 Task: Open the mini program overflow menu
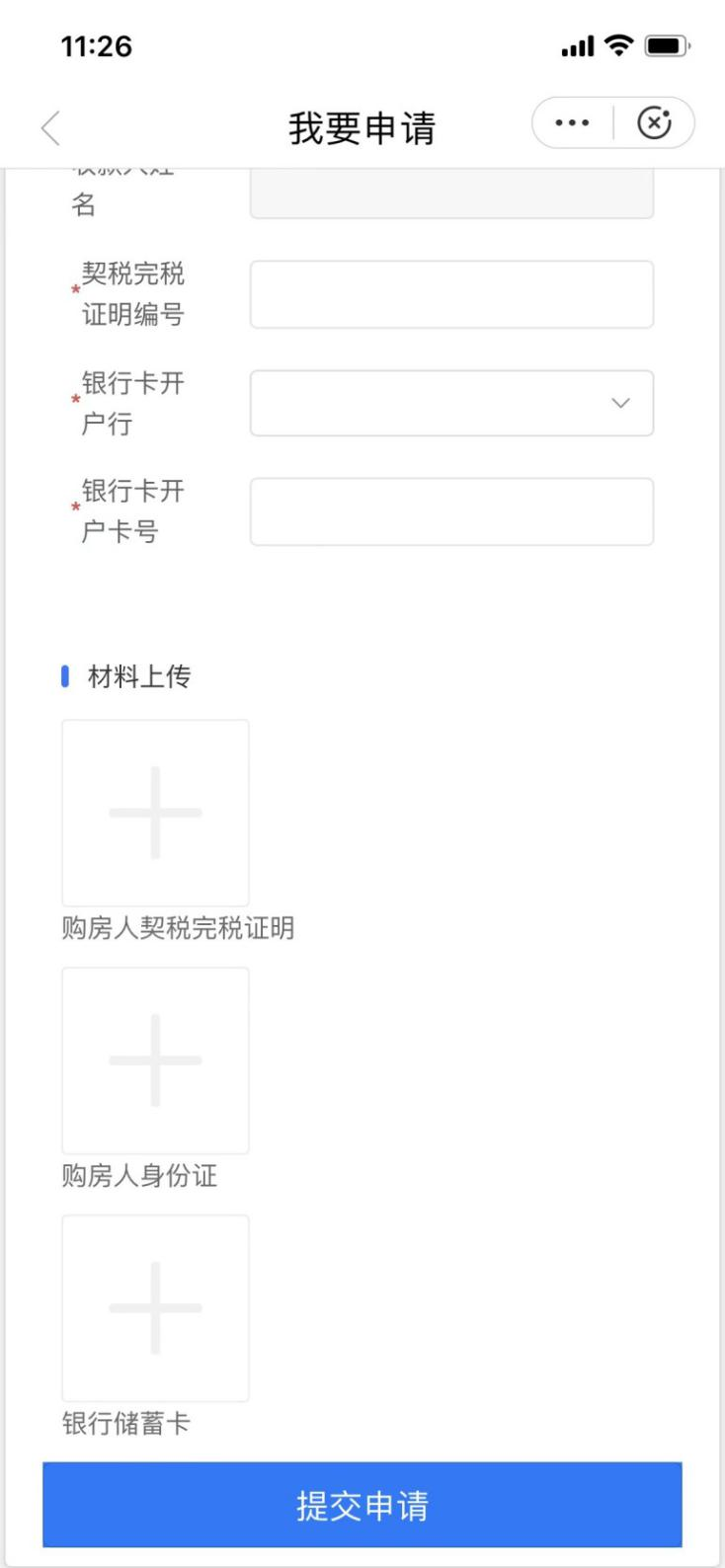(x=572, y=123)
